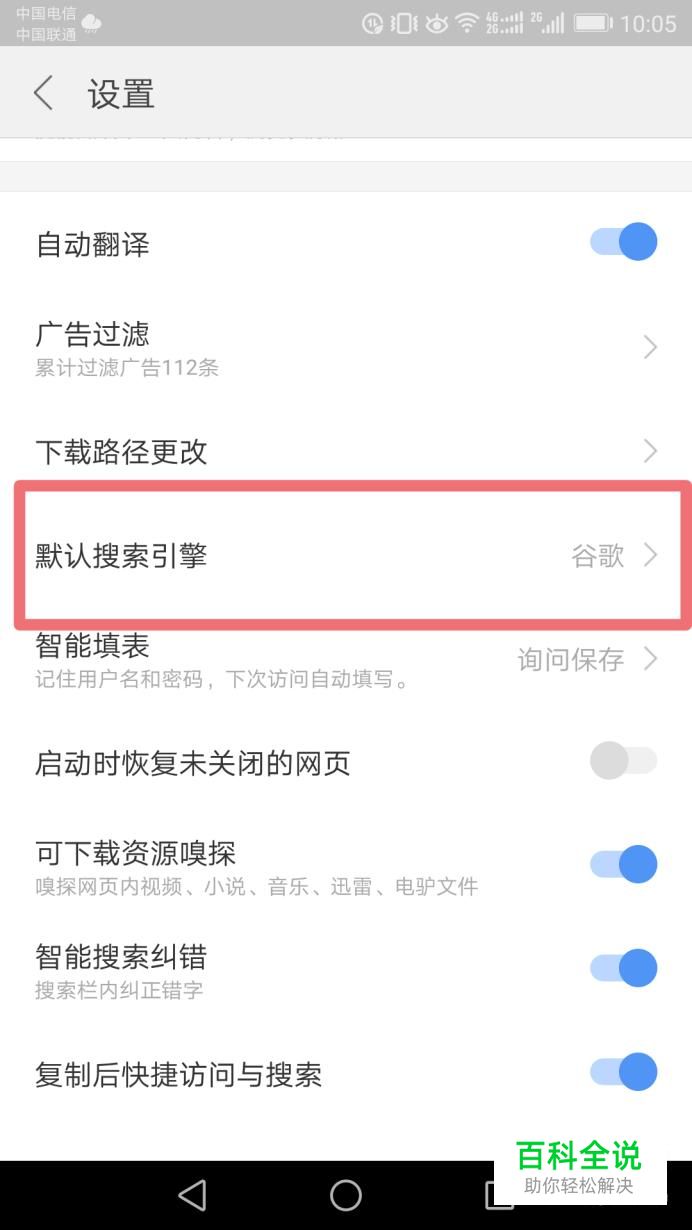This screenshot has height=1230, width=692.
Task: Open 下载路径更改 to change the download path
Action: [x=346, y=451]
